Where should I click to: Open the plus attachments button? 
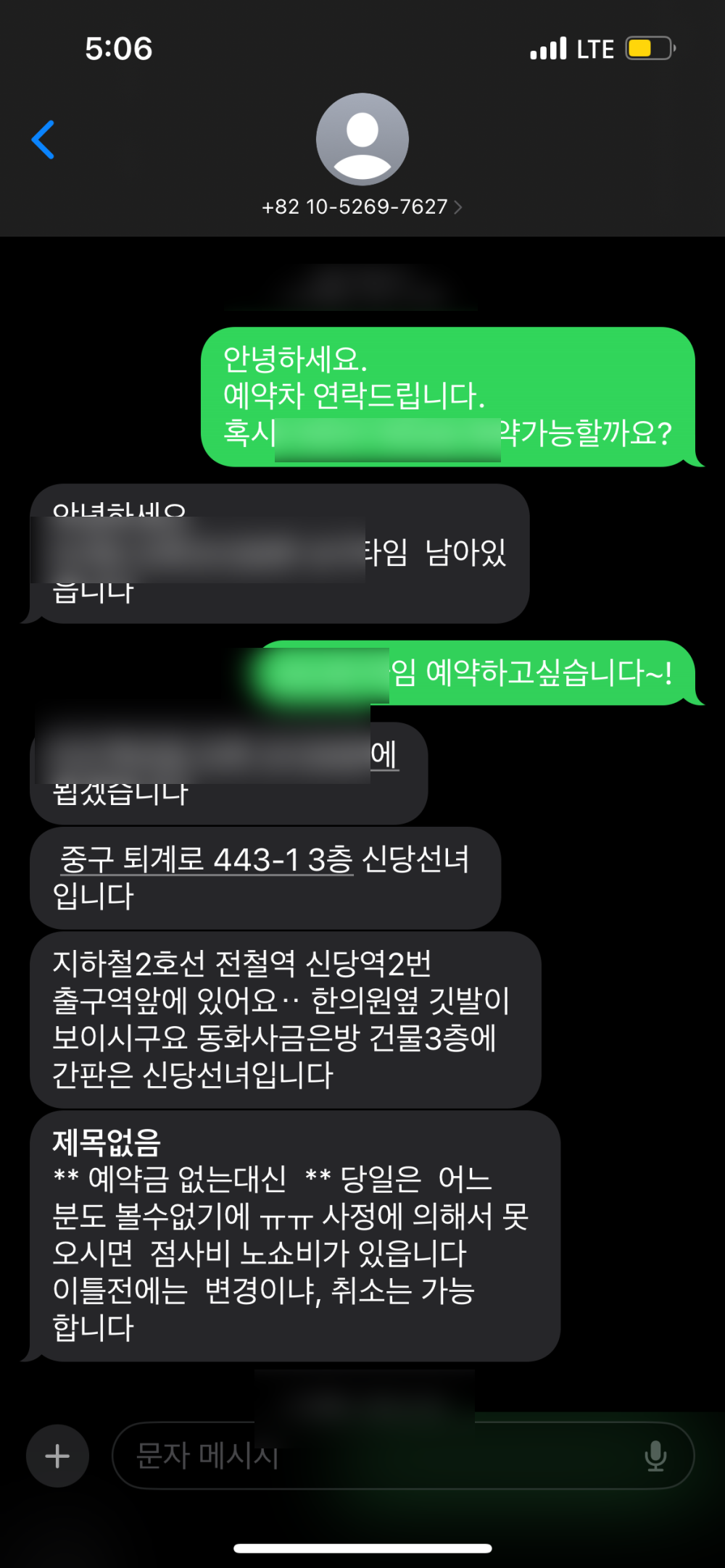pyautogui.click(x=57, y=1456)
